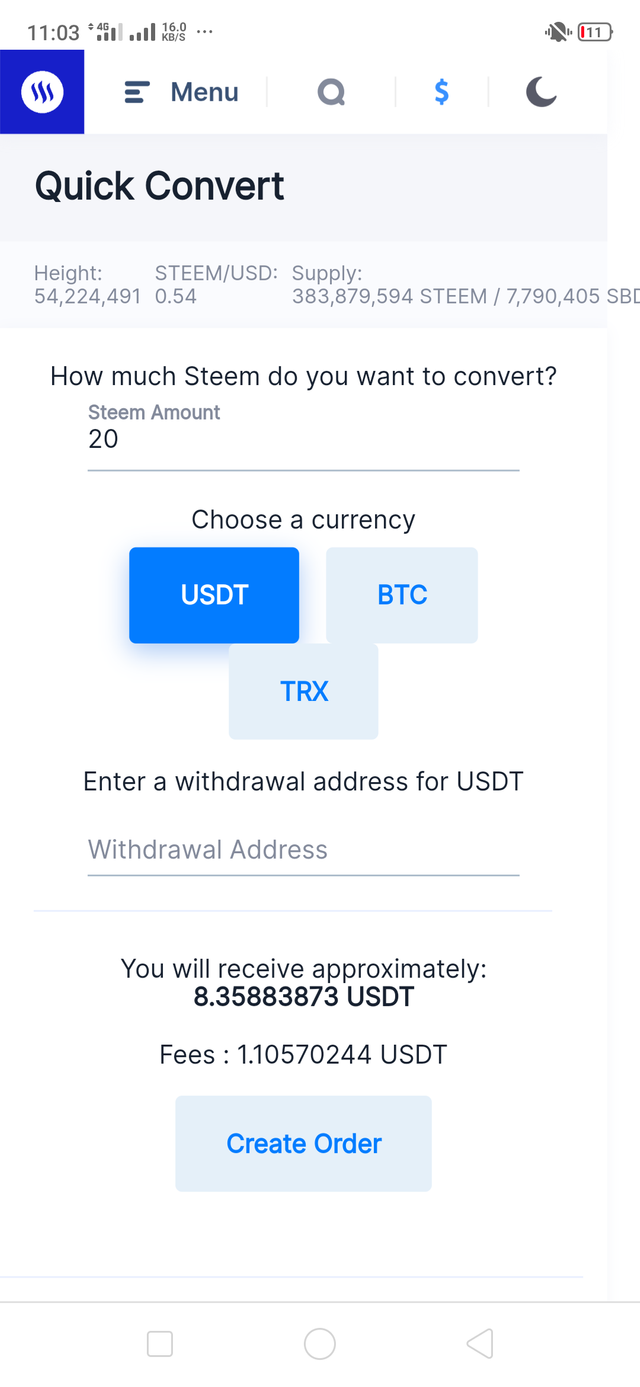Focus the Withdrawal Address field
The width and height of the screenshot is (640, 1387).
coord(303,850)
